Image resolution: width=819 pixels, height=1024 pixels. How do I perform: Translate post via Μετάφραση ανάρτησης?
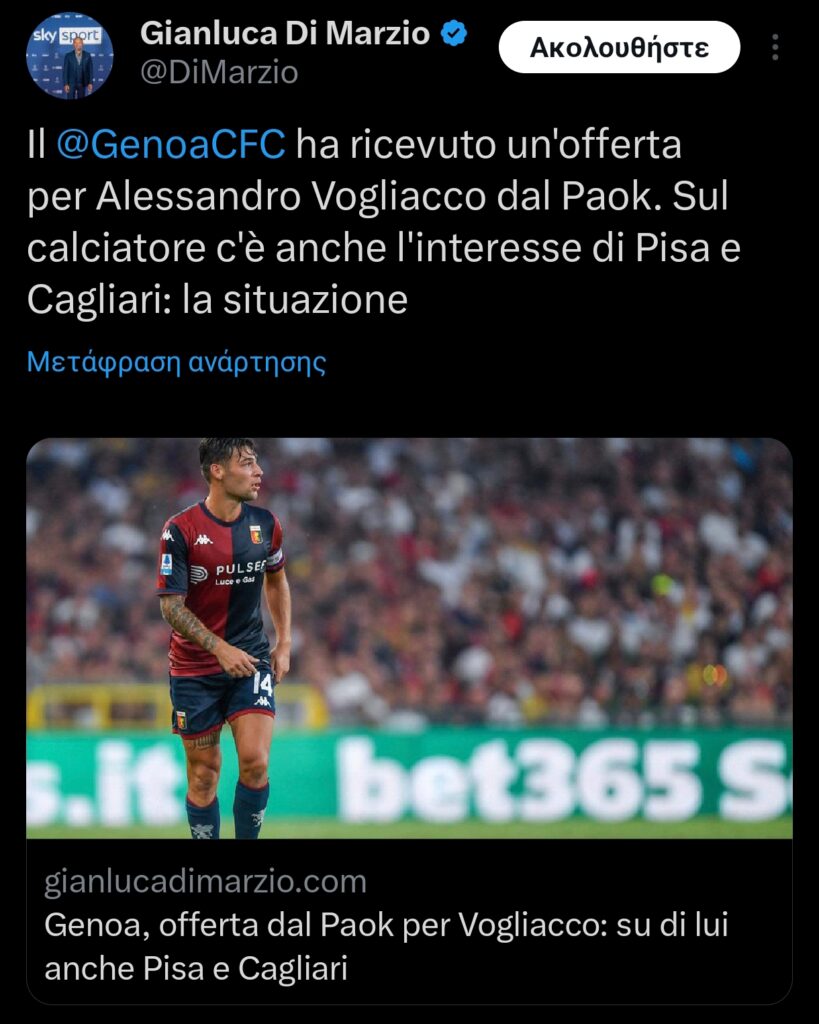coord(176,362)
